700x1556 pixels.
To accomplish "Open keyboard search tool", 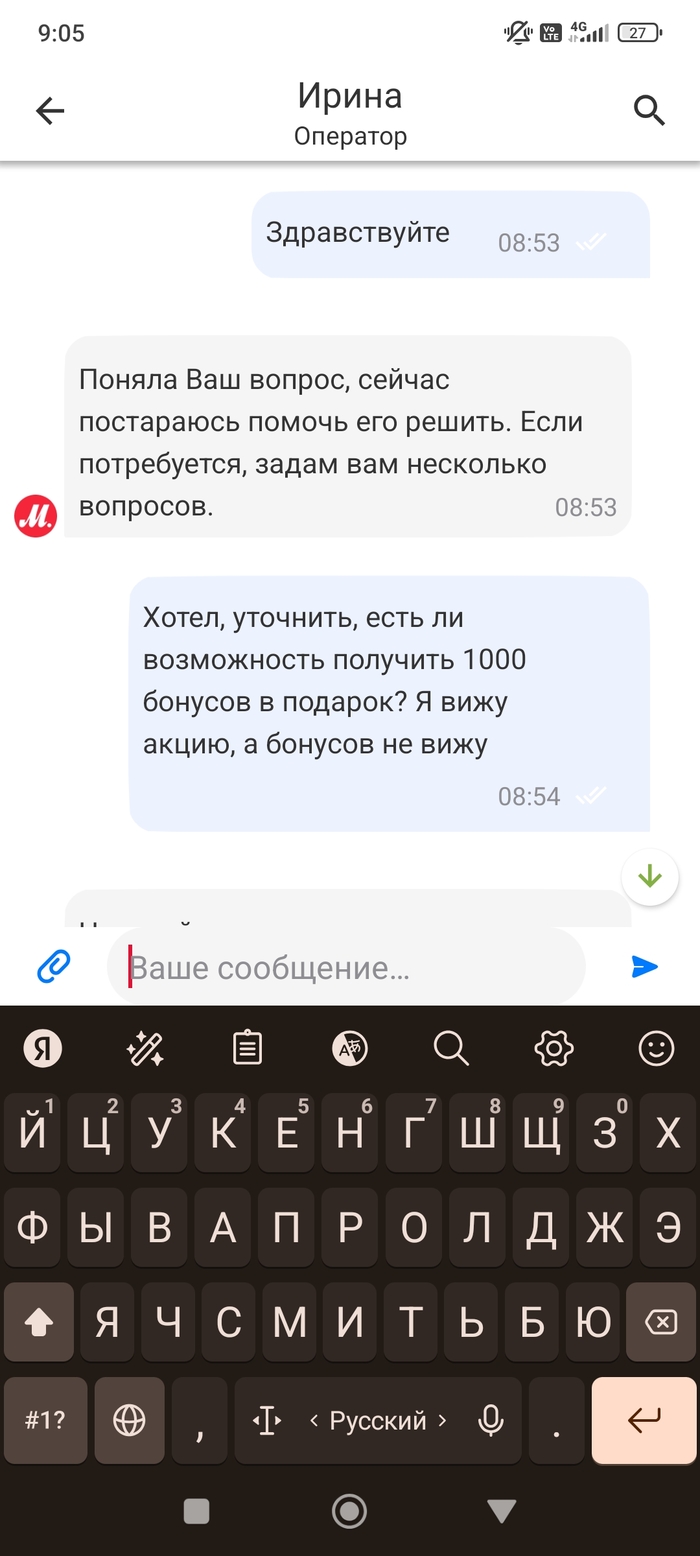I will (x=451, y=1048).
